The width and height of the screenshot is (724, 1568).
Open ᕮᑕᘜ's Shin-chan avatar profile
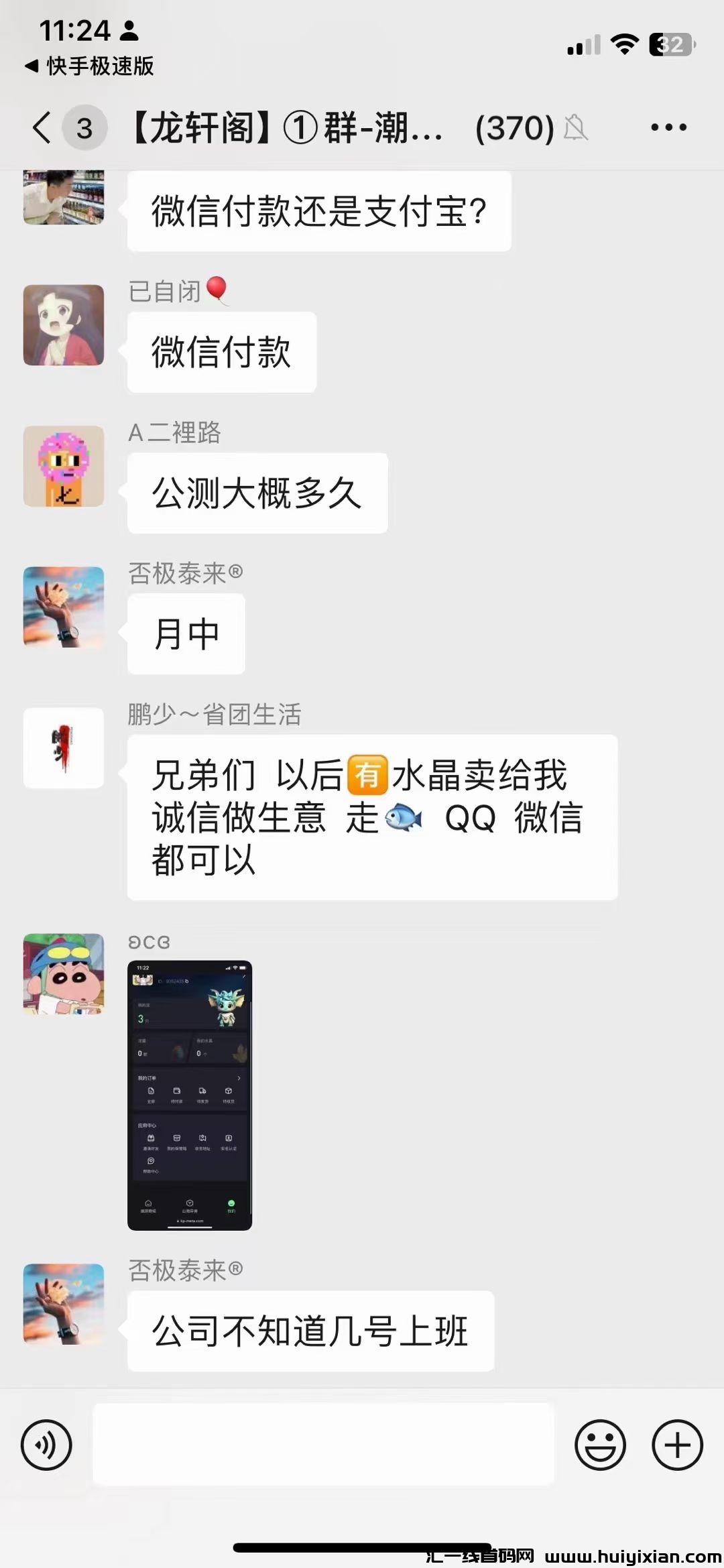click(x=64, y=973)
